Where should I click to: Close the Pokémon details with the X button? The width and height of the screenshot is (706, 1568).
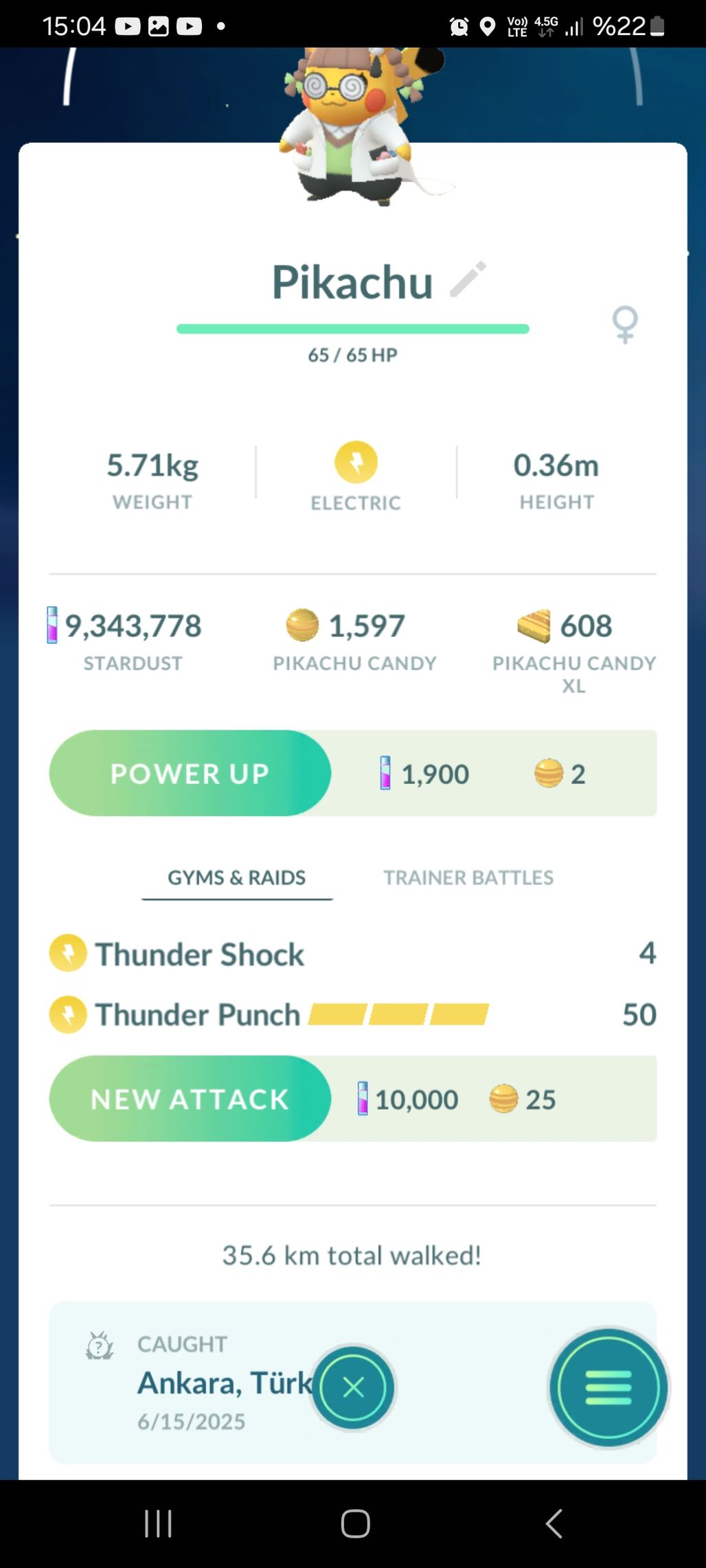tap(354, 1387)
